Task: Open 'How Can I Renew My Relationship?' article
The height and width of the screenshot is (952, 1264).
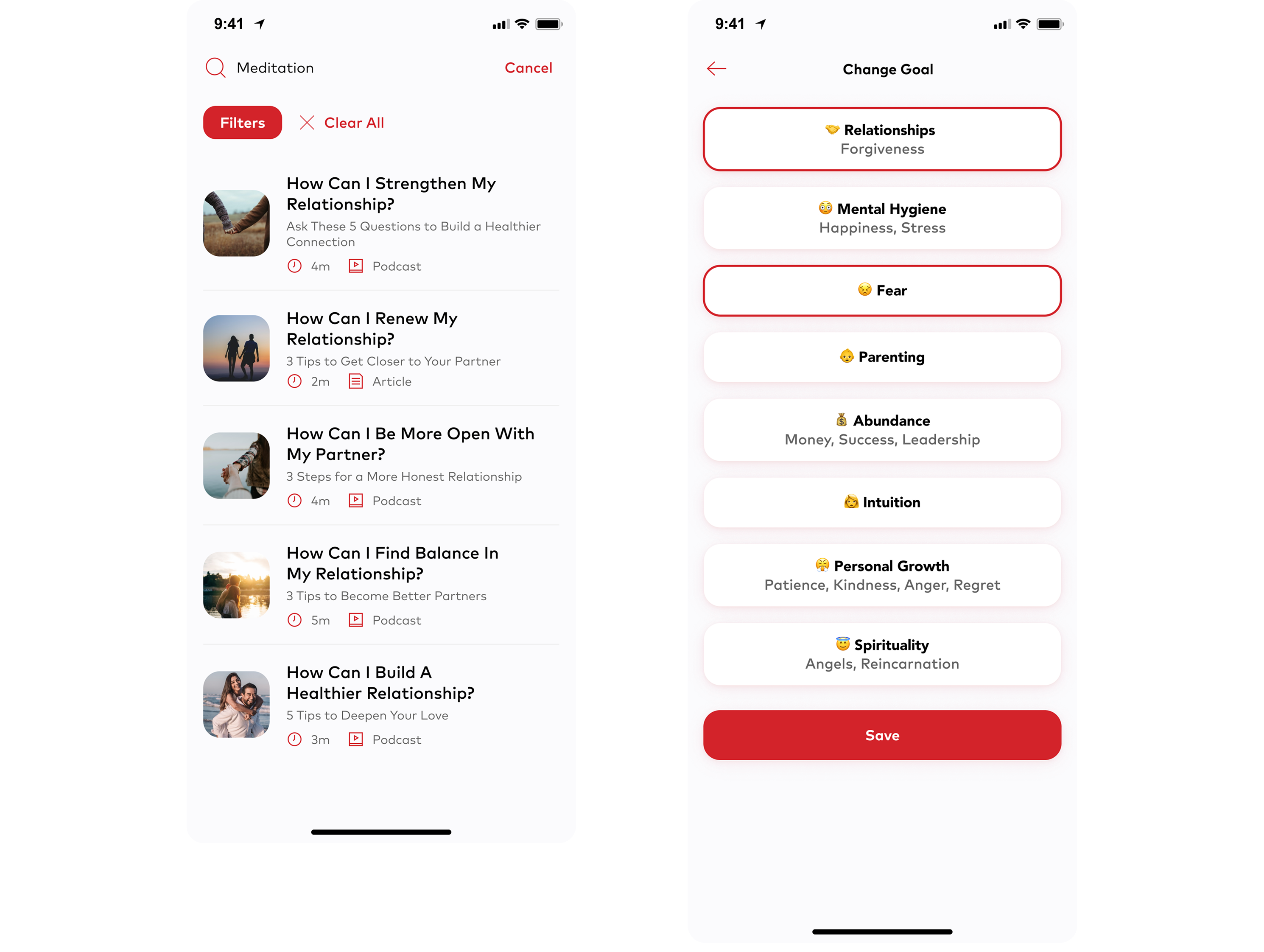Action: (x=372, y=328)
